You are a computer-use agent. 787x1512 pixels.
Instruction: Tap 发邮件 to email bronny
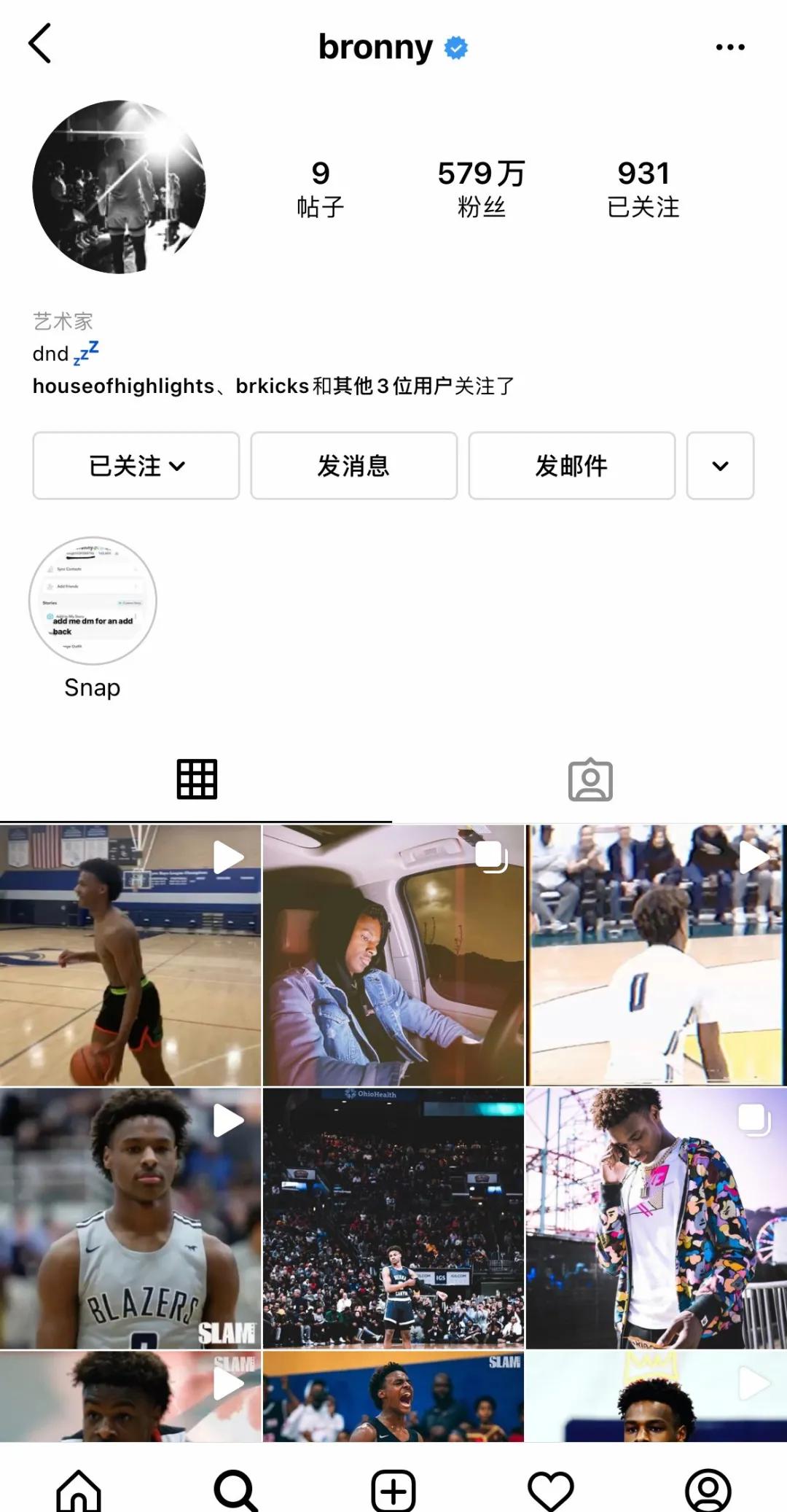pyautogui.click(x=571, y=466)
